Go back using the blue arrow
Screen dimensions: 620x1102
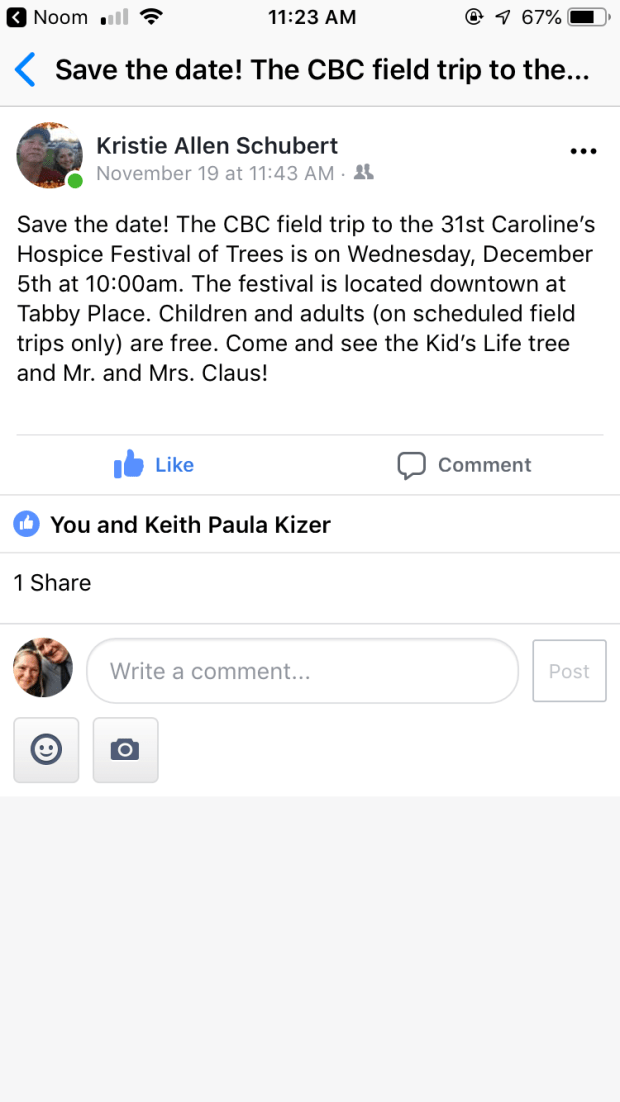[x=26, y=70]
